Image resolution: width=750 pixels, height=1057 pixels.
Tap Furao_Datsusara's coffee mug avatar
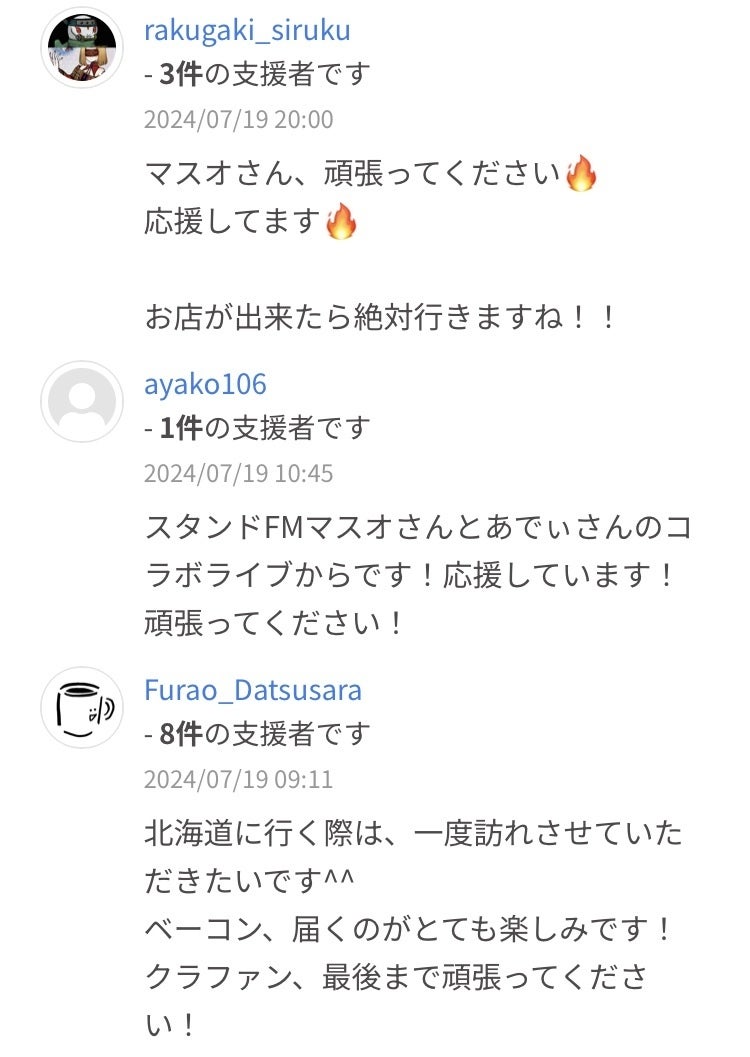pyautogui.click(x=81, y=707)
